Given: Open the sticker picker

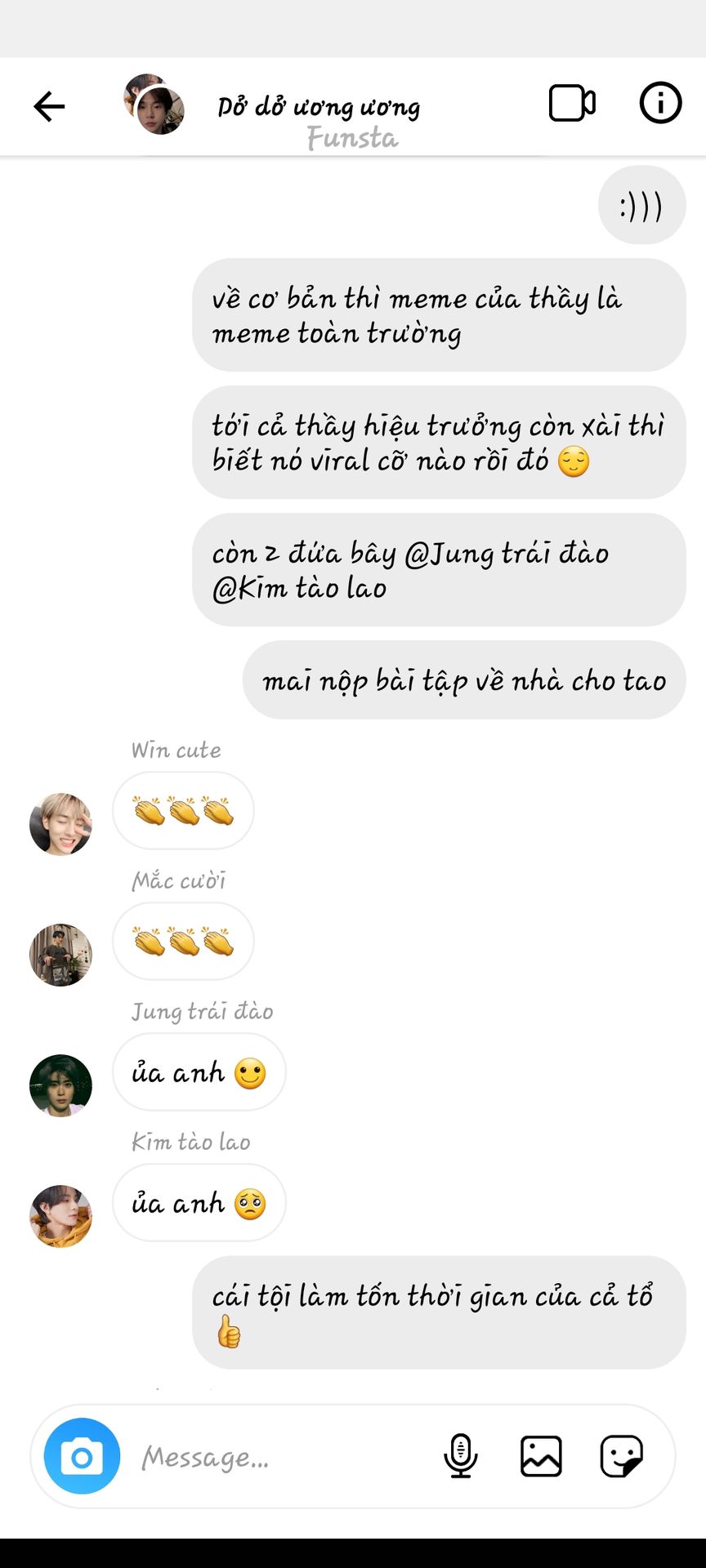Looking at the screenshot, I should 622,1456.
